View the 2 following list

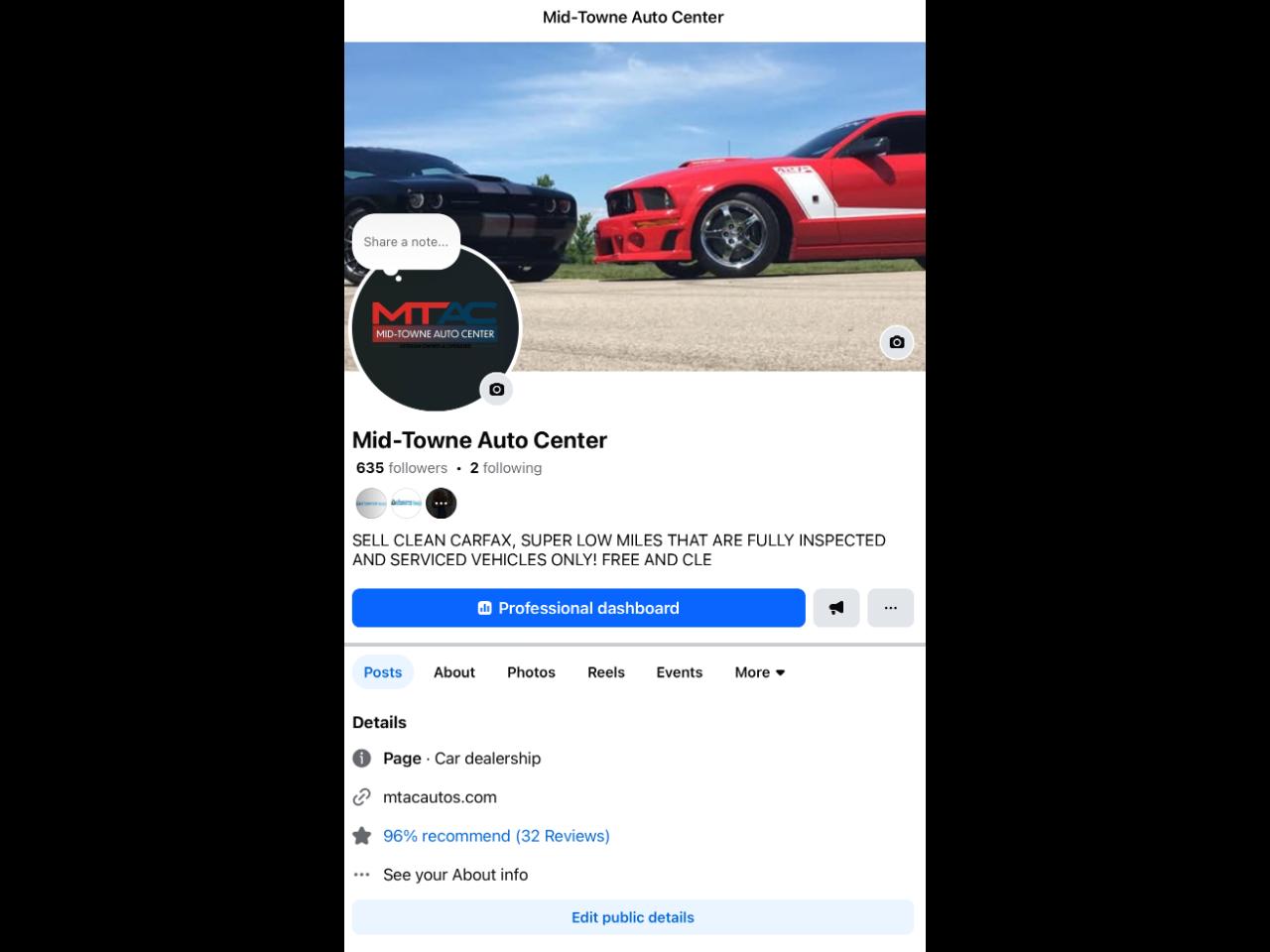506,468
